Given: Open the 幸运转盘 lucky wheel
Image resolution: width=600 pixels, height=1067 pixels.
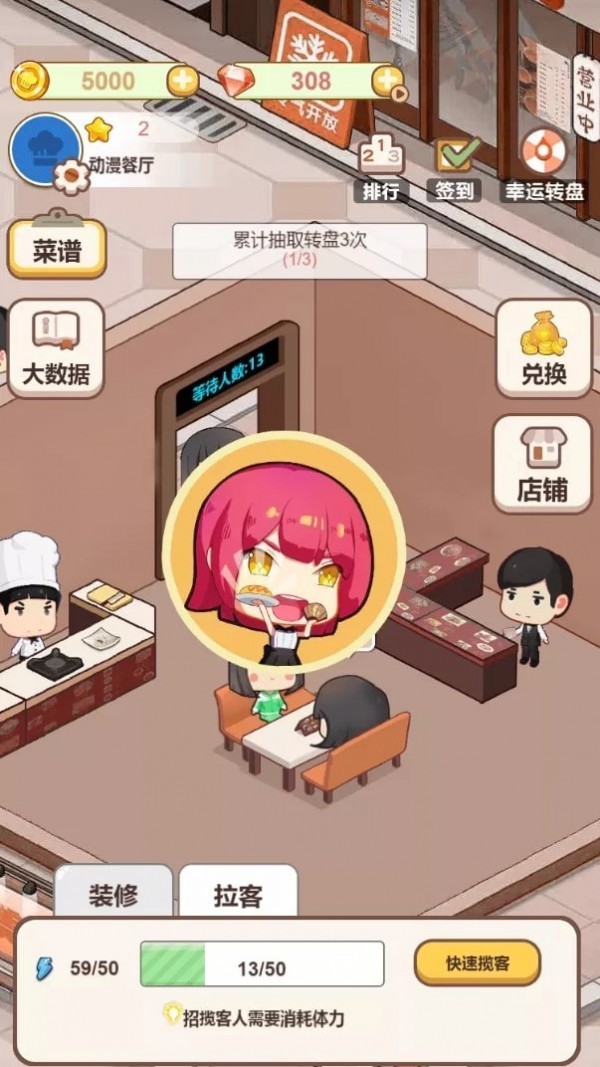Looking at the screenshot, I should pyautogui.click(x=544, y=166).
